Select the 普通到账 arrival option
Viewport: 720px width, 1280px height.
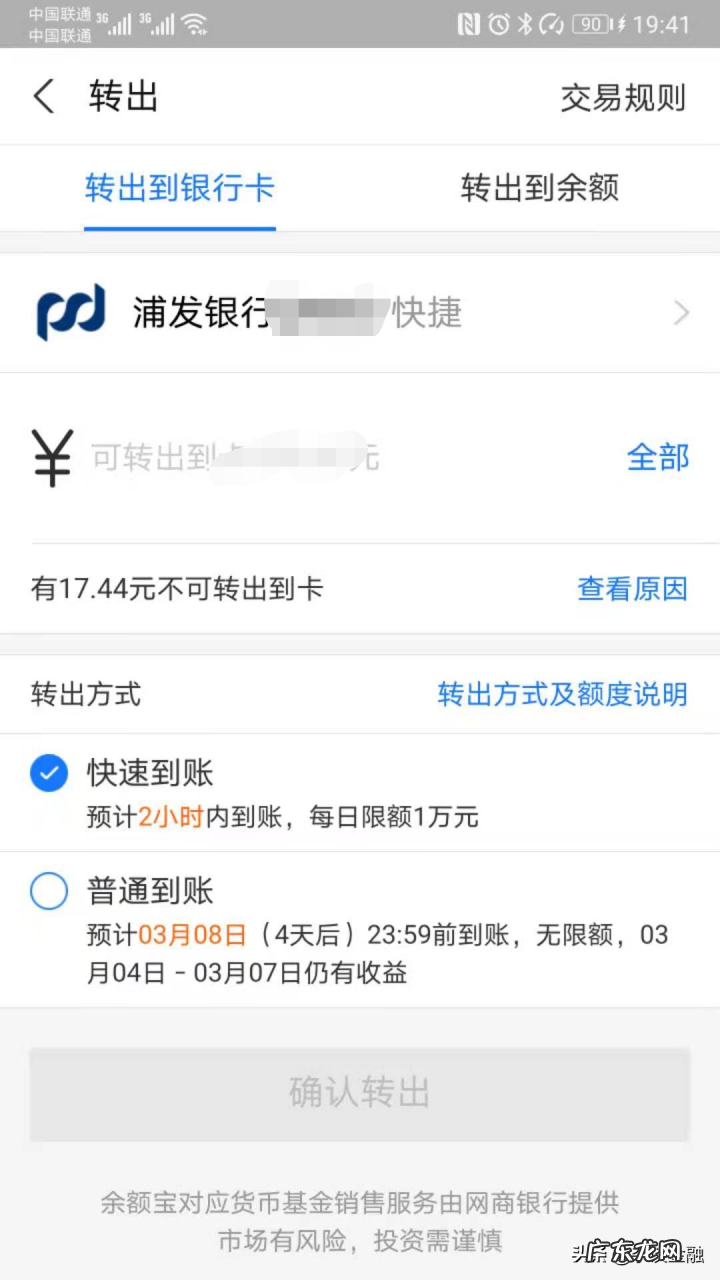[49, 891]
